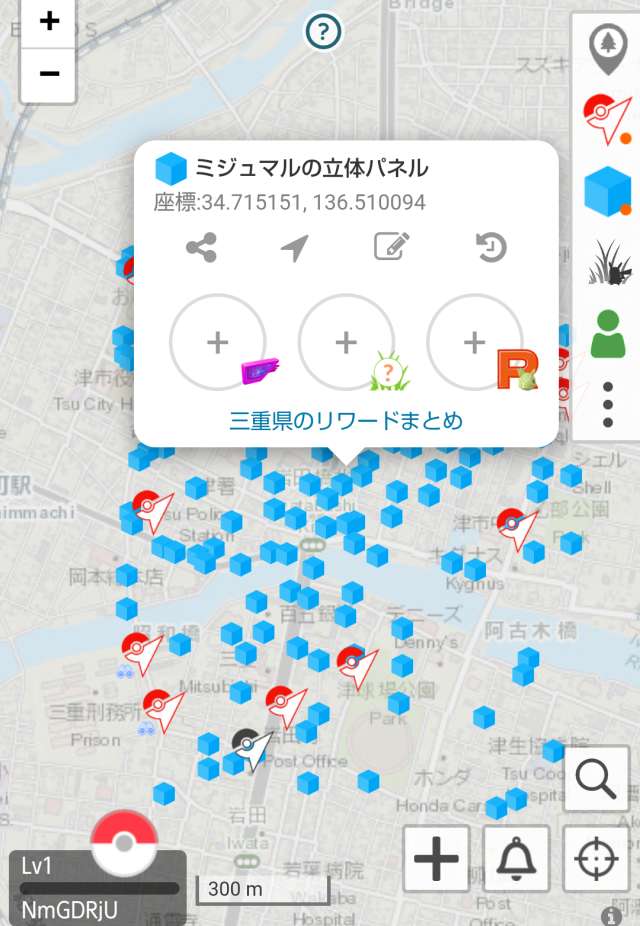Viewport: 640px width, 926px height.
Task: Add a field research task reward
Action: [218, 342]
